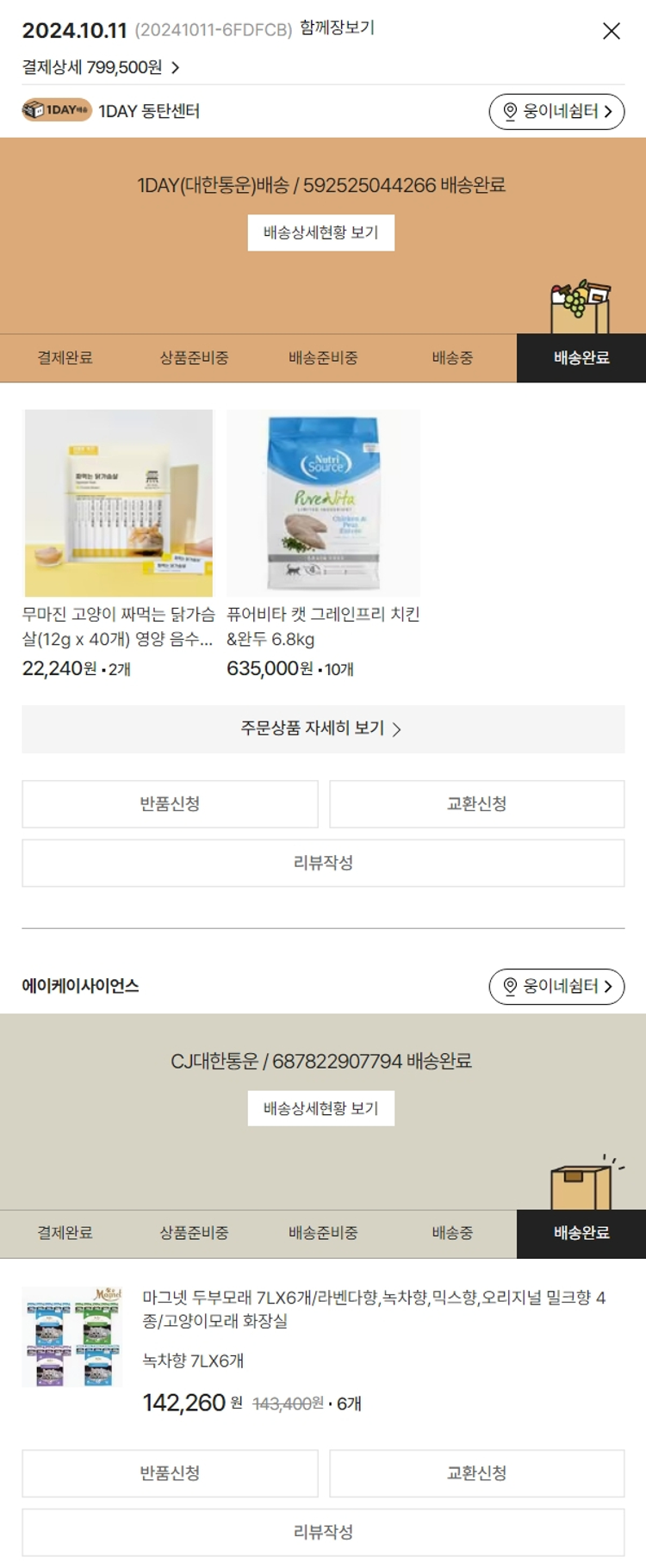The width and height of the screenshot is (646, 1568).
Task: Tap 웅이네쉼터 address chip for 에이케이사이언스
Action: (556, 987)
